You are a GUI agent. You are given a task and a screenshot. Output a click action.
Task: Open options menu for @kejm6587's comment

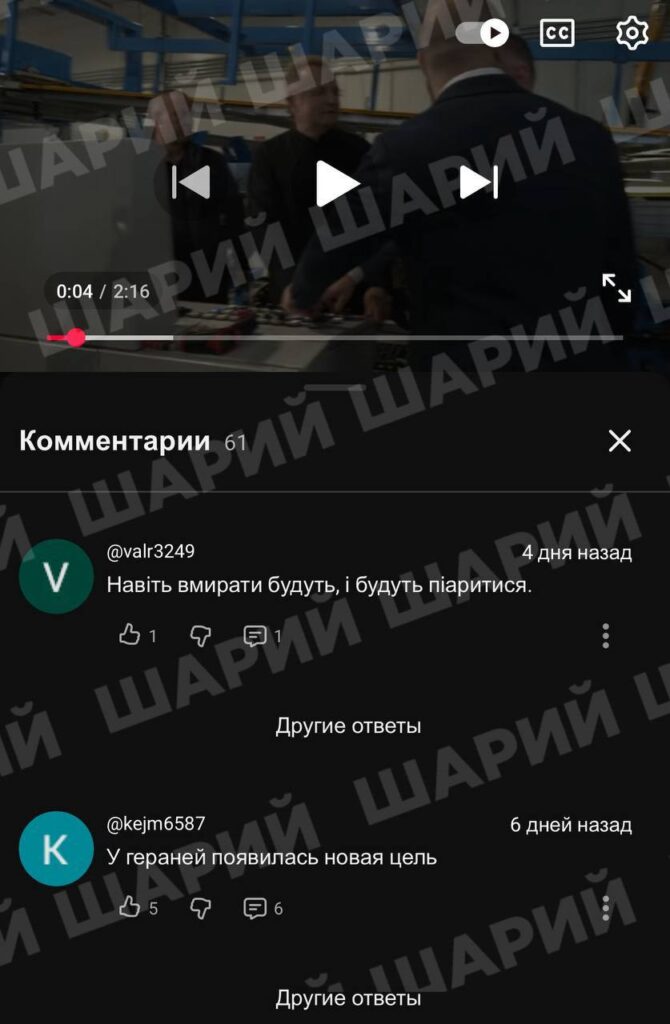pos(606,908)
